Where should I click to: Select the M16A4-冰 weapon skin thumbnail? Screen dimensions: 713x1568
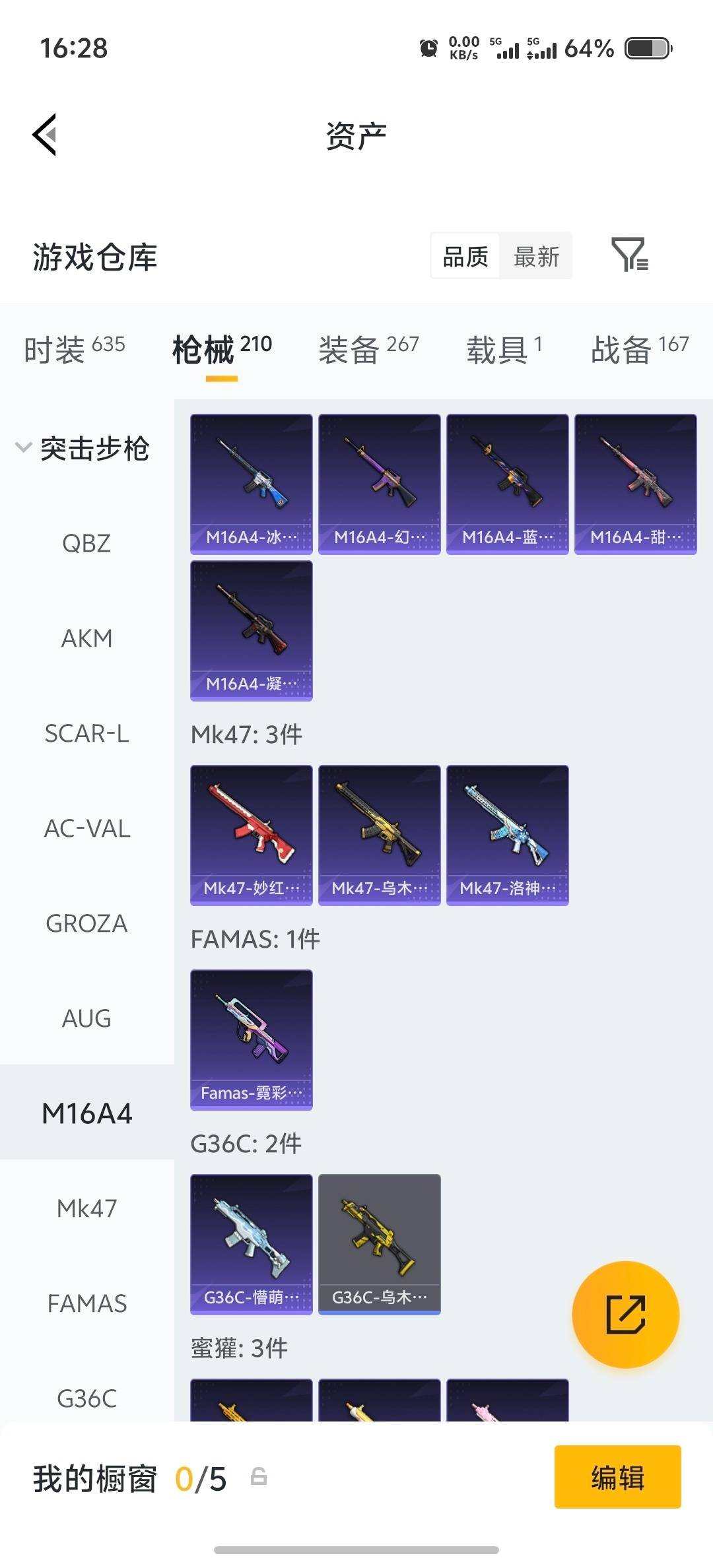pos(251,481)
